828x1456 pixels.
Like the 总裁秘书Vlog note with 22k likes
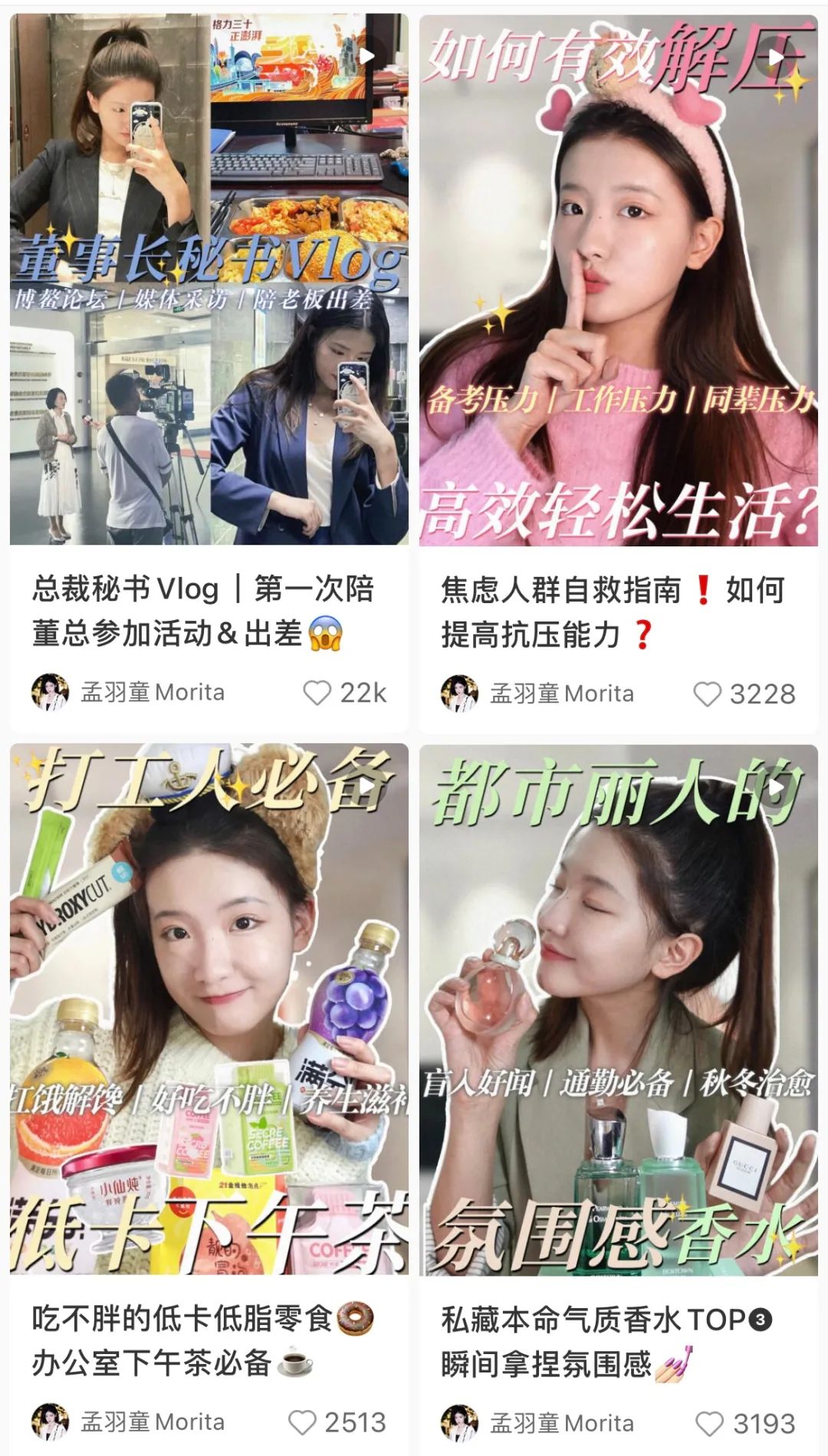[317, 693]
